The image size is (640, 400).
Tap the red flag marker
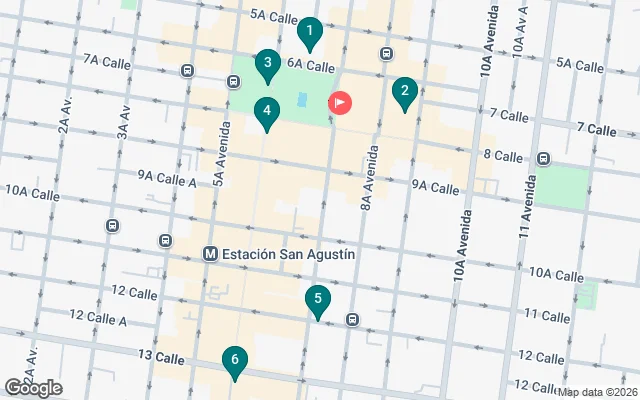coord(340,102)
